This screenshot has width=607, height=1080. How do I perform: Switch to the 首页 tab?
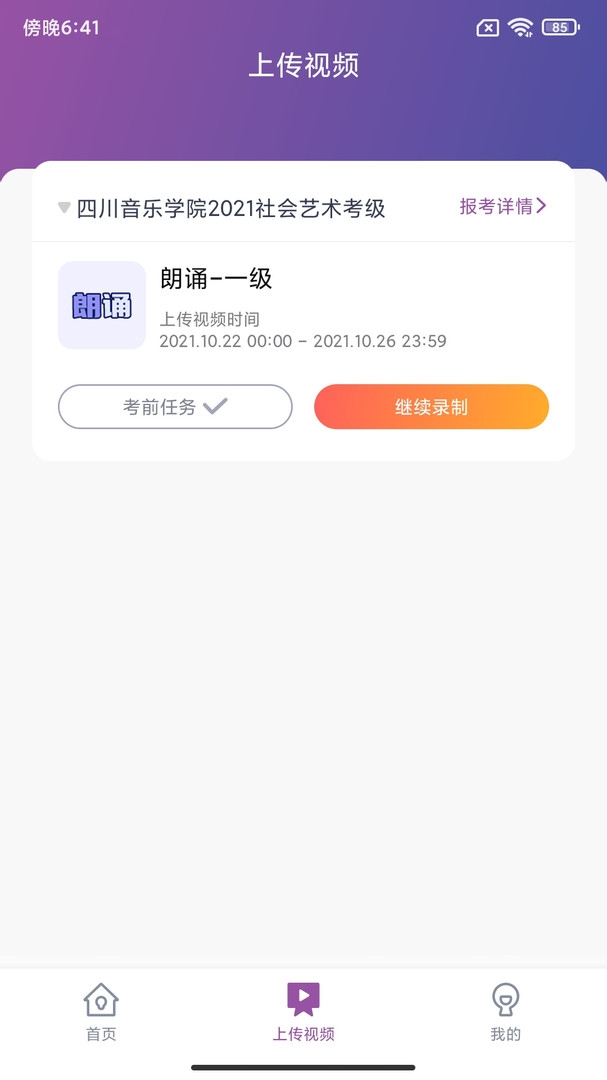(101, 1012)
